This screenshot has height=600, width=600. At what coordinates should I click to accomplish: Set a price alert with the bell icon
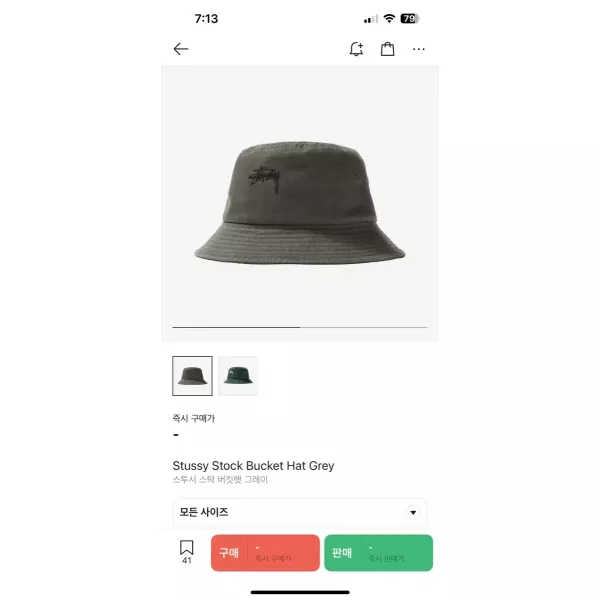[x=356, y=49]
